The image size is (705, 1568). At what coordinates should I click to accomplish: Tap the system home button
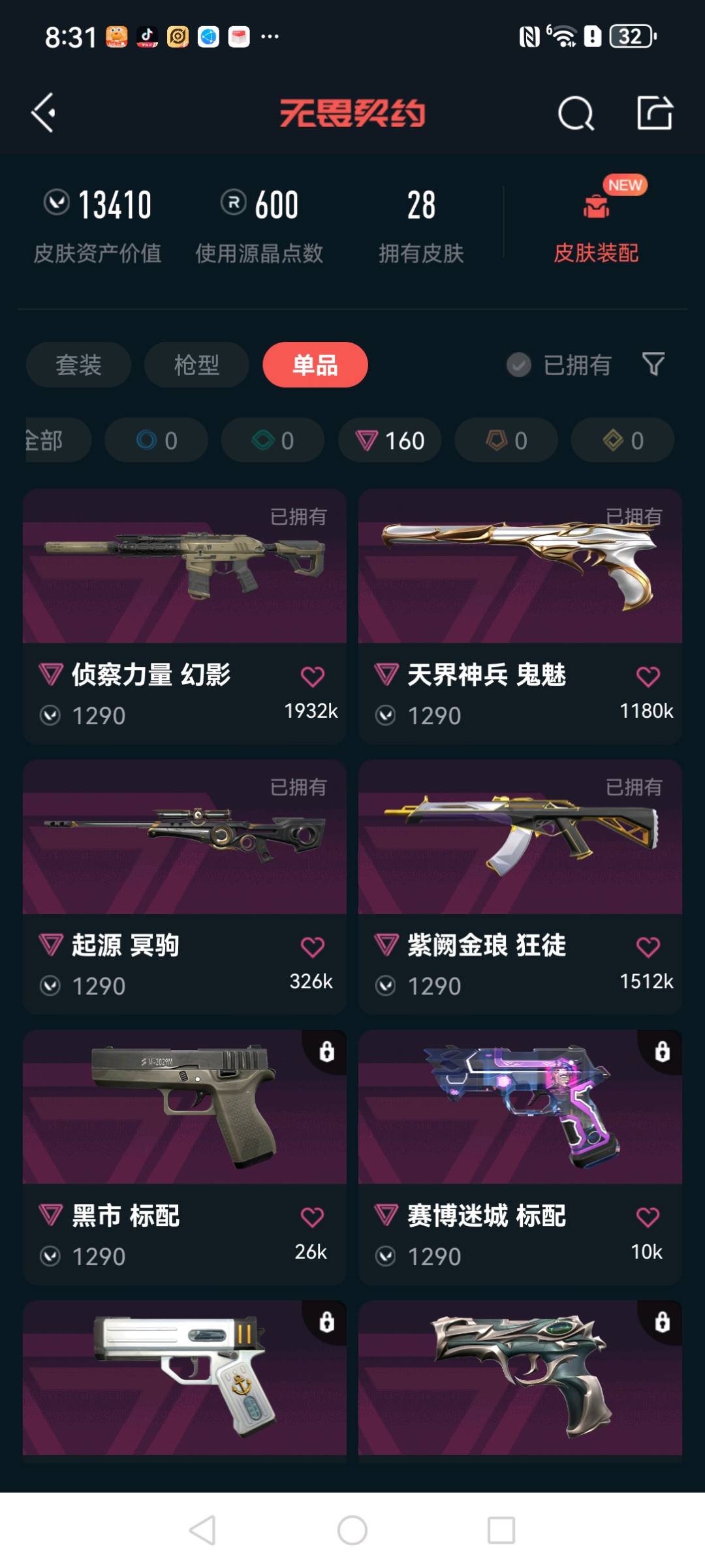tap(352, 1530)
